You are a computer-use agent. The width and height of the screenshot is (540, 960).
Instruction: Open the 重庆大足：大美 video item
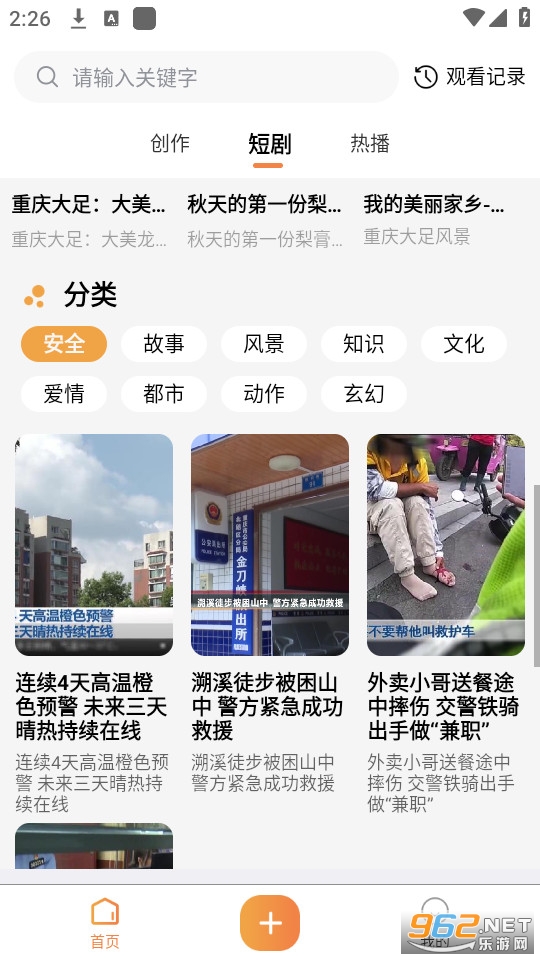pyautogui.click(x=89, y=220)
